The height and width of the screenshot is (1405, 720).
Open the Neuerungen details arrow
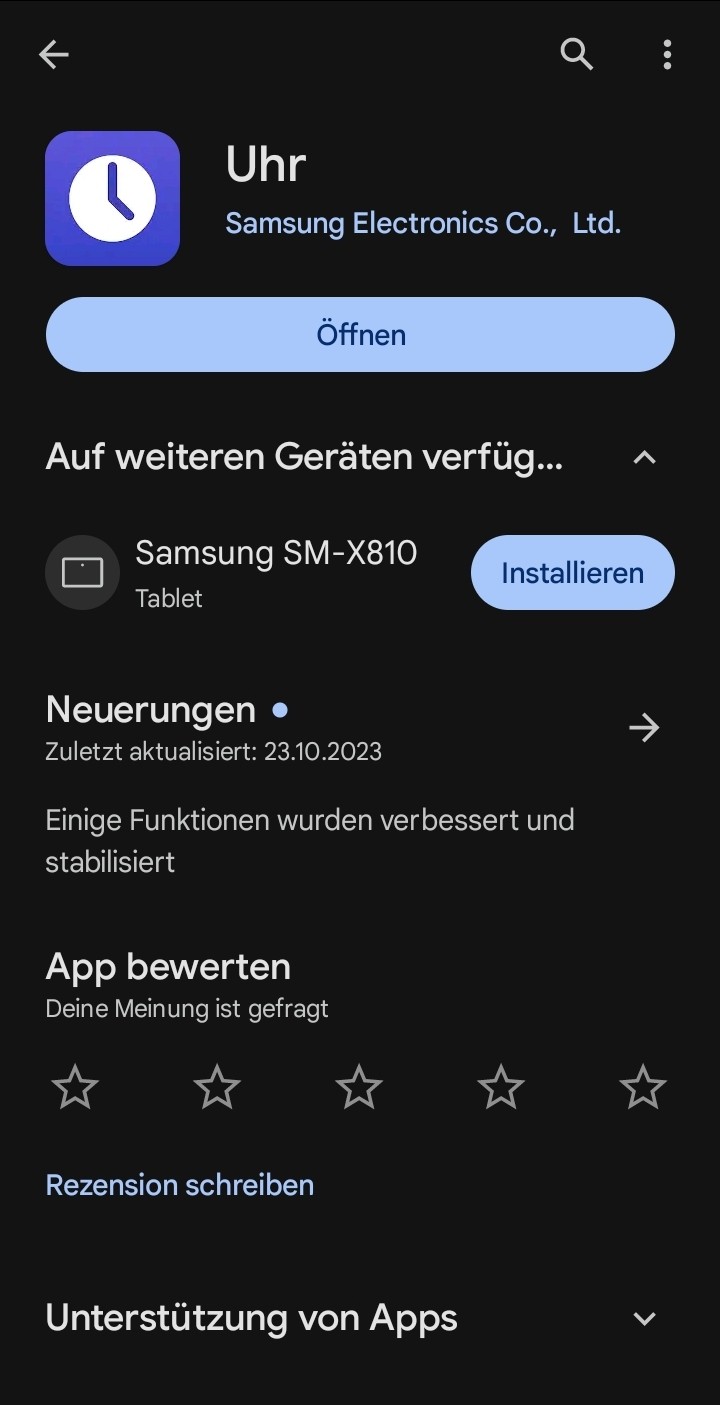click(x=644, y=727)
